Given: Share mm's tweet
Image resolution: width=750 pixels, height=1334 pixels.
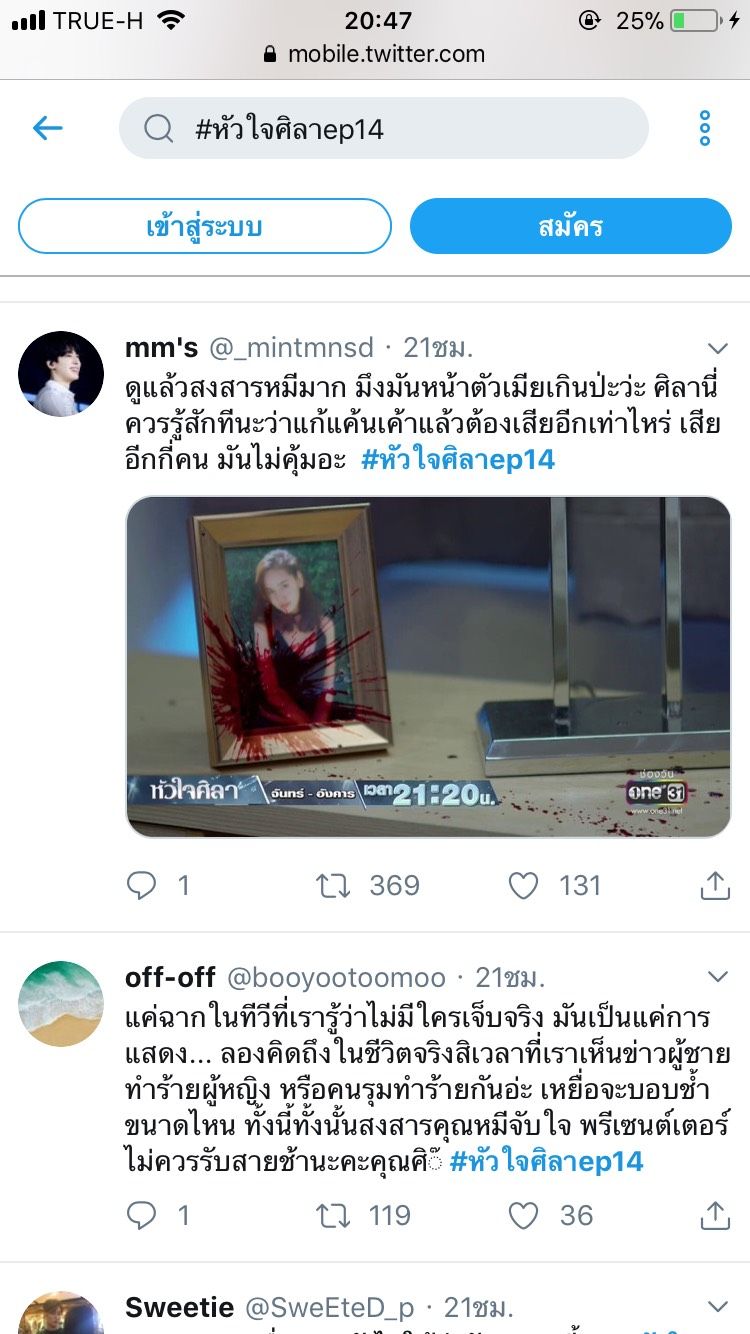Looking at the screenshot, I should pos(715,885).
